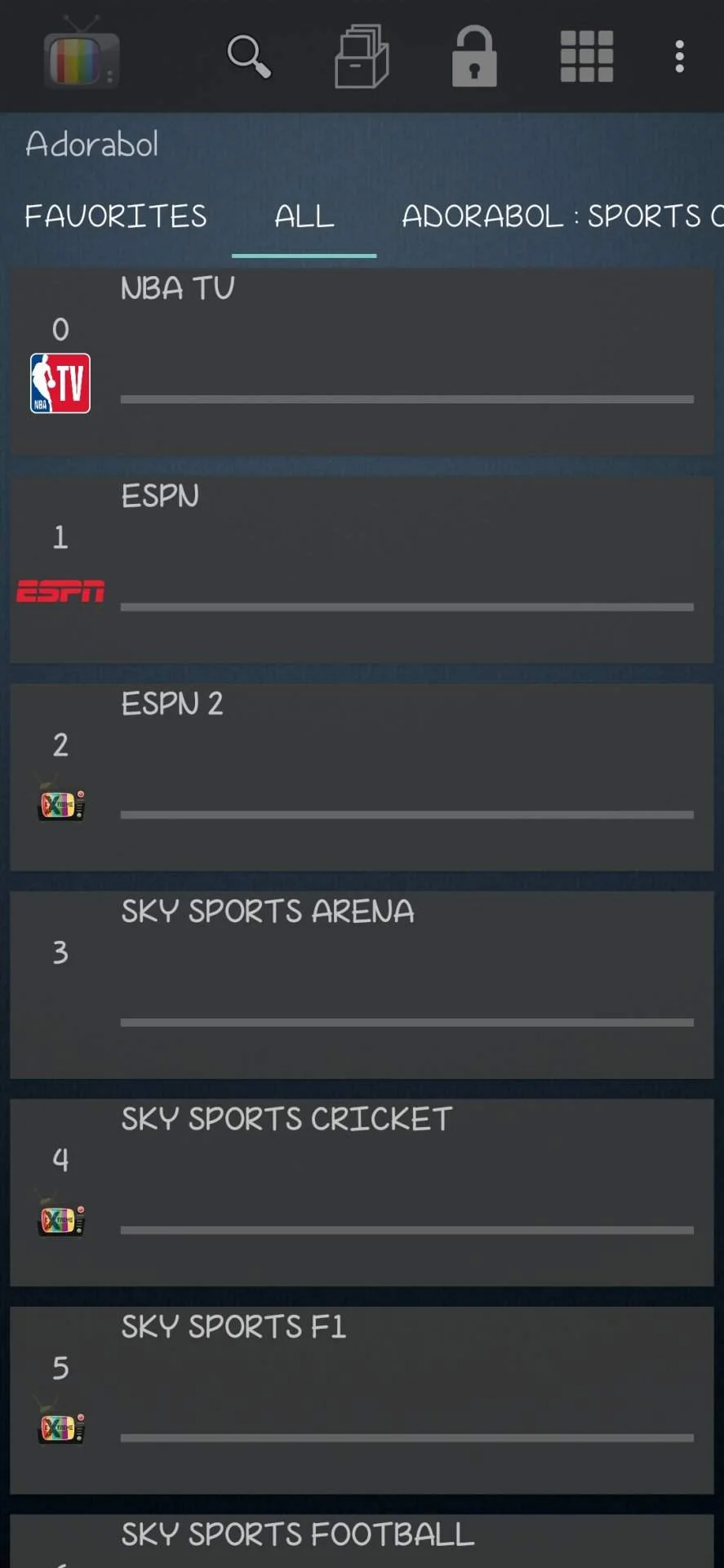724x1568 pixels.
Task: Open the NBA TV channel
Action: (x=362, y=361)
